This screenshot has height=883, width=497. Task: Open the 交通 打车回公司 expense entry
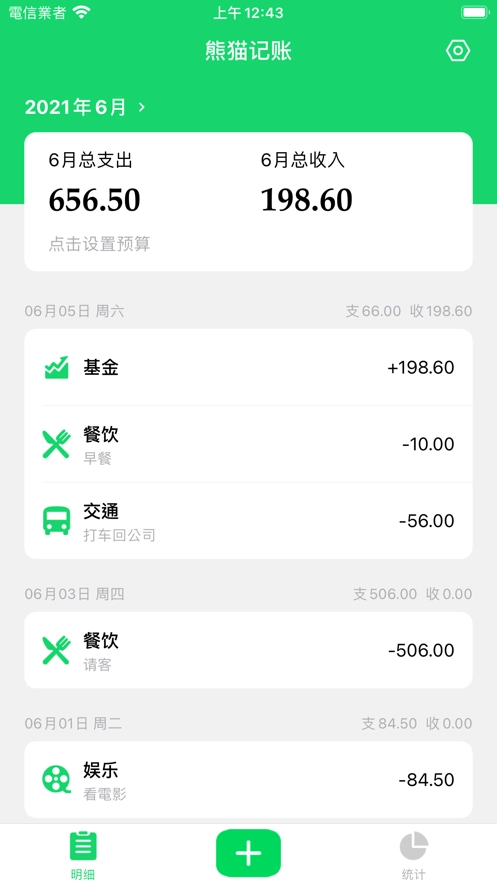click(248, 521)
